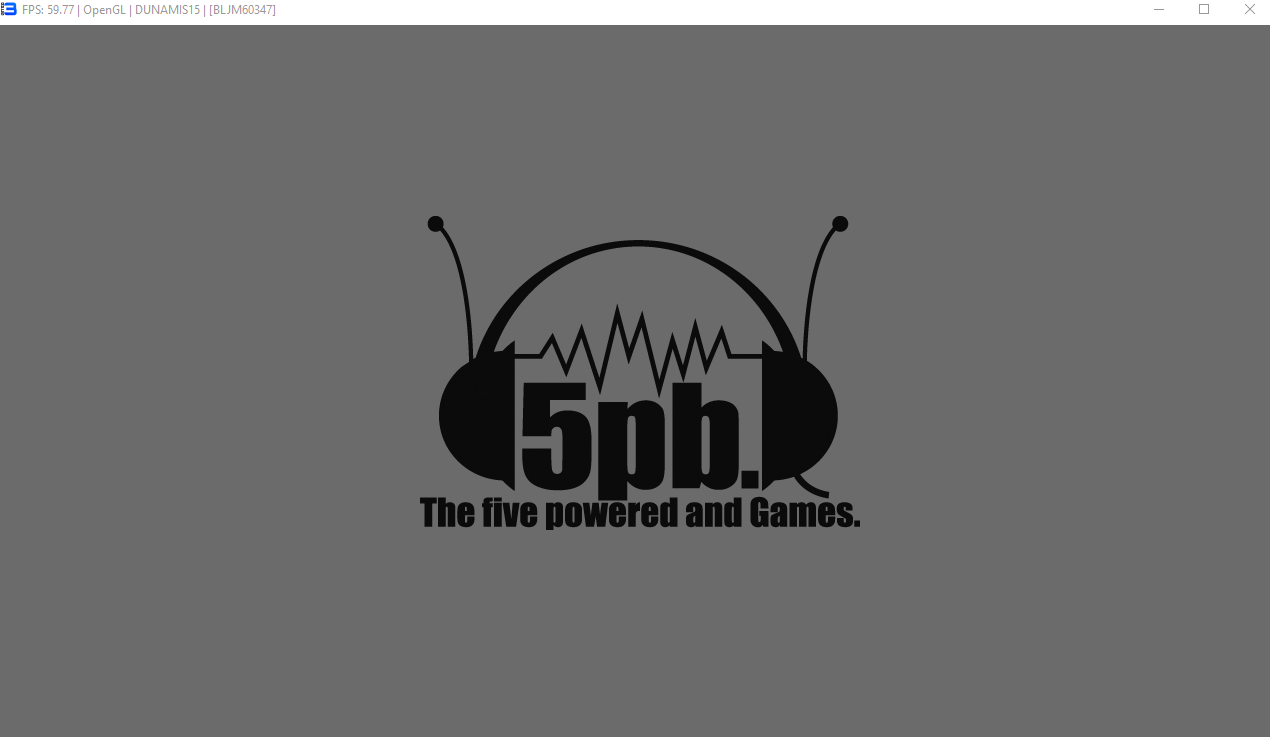Minimize the emulator window
The height and width of the screenshot is (737, 1270).
[1159, 10]
